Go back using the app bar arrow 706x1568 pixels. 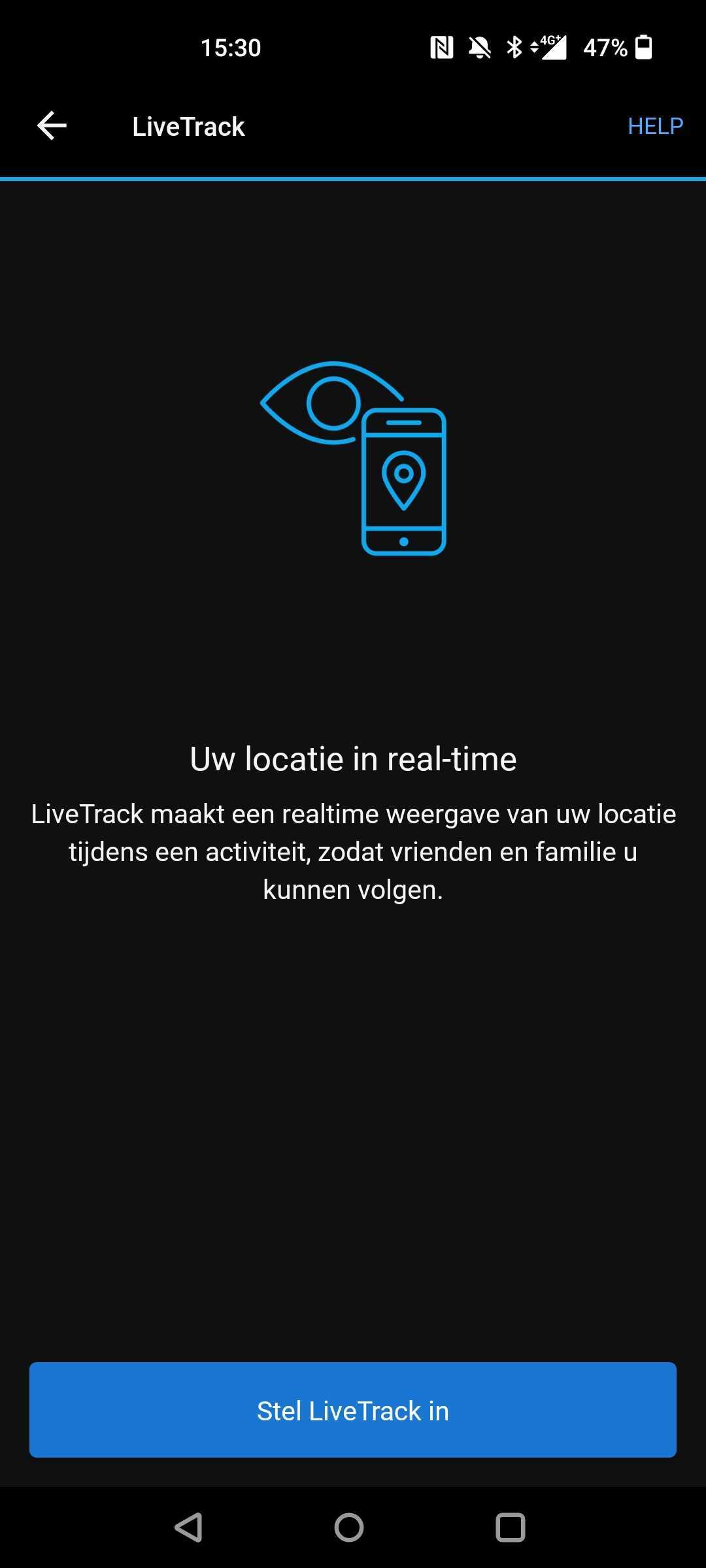coord(52,126)
